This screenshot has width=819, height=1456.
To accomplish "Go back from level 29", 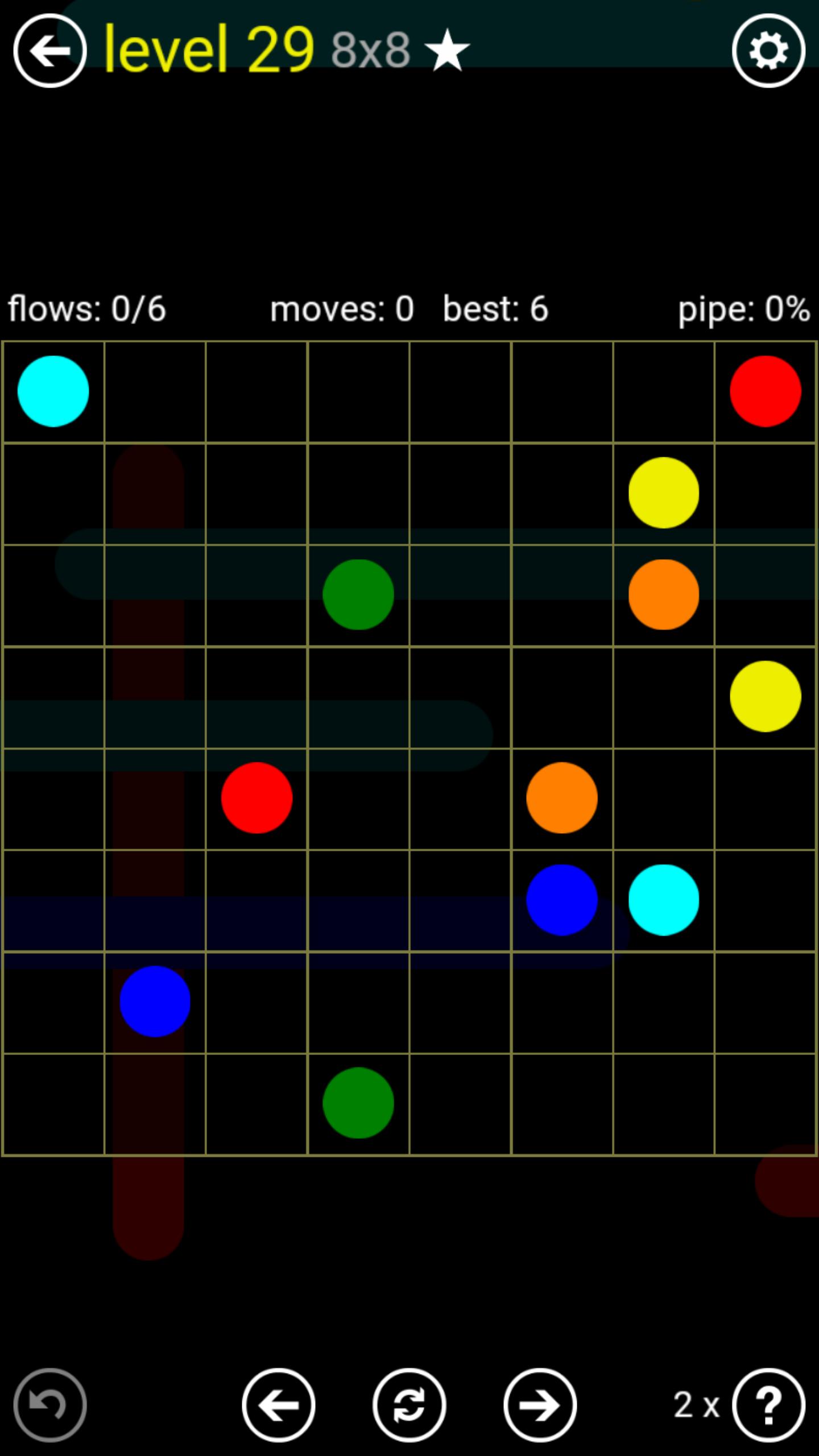I will (x=50, y=51).
